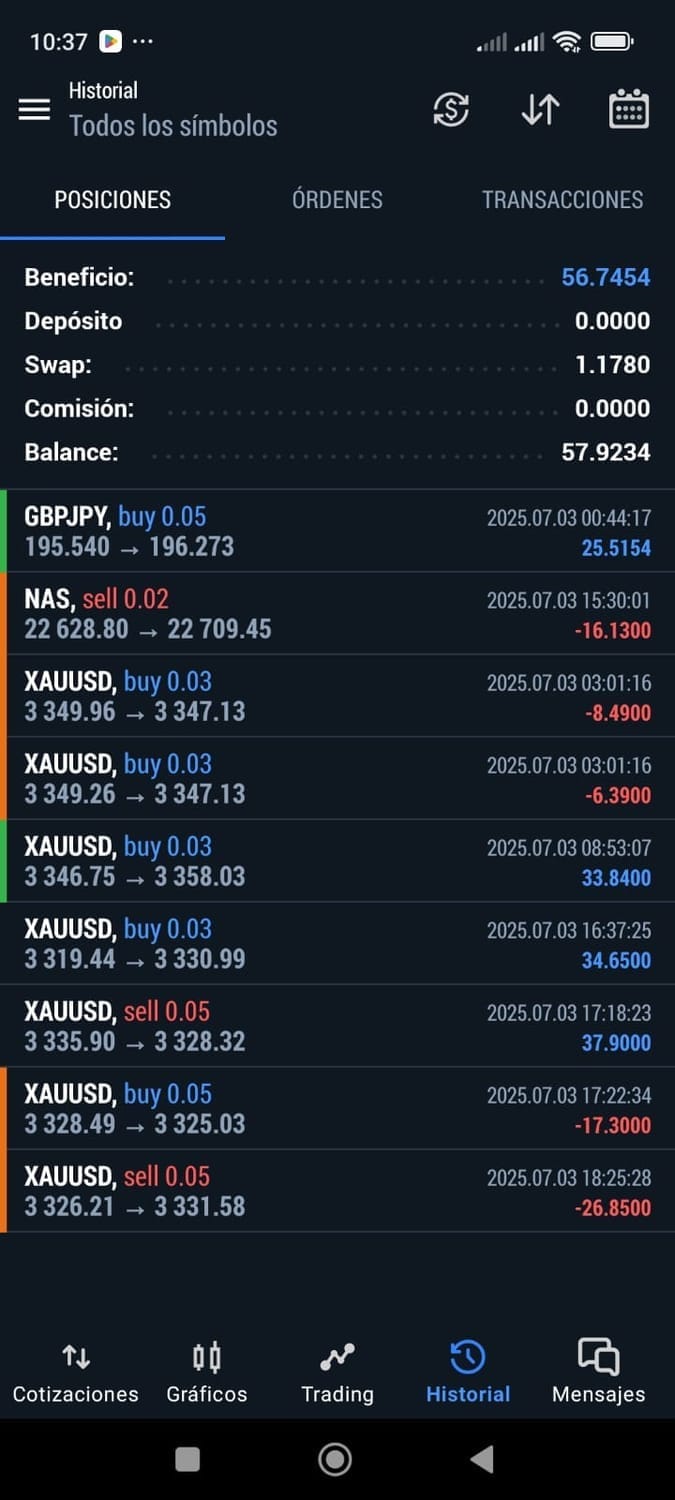Tap the system back button

click(482, 1460)
